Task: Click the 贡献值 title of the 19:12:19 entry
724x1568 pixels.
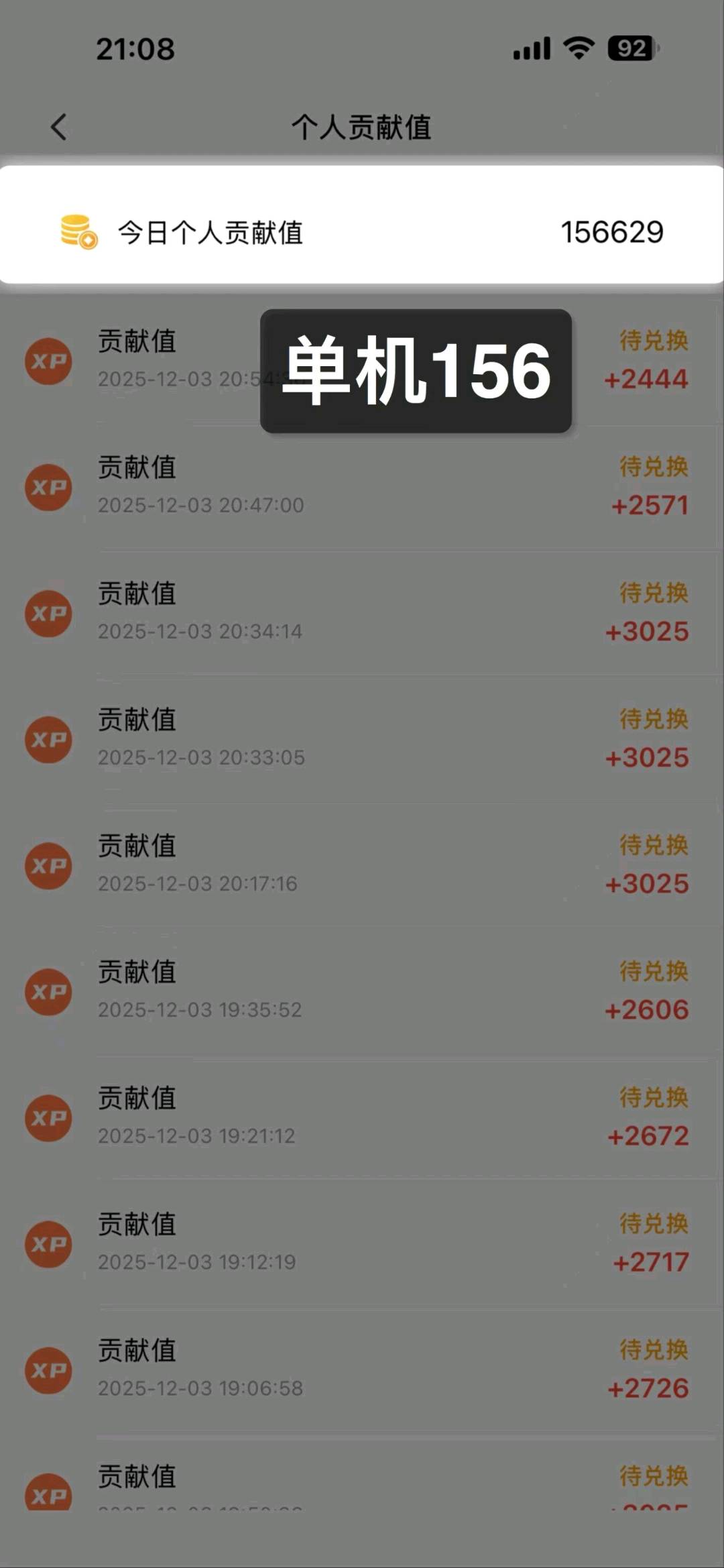Action: [137, 1225]
